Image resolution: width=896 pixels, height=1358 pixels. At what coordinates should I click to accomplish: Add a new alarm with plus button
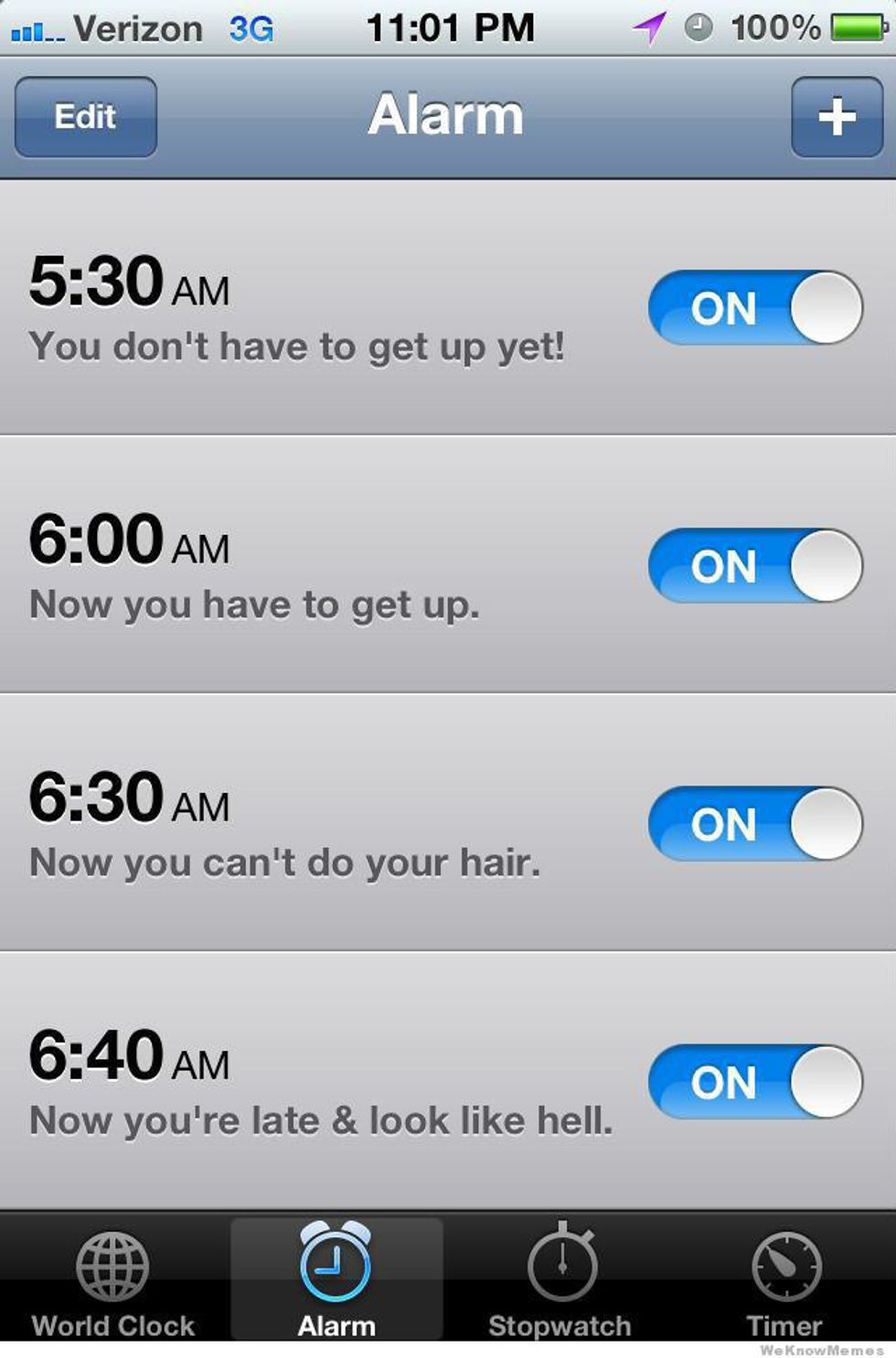pyautogui.click(x=836, y=117)
